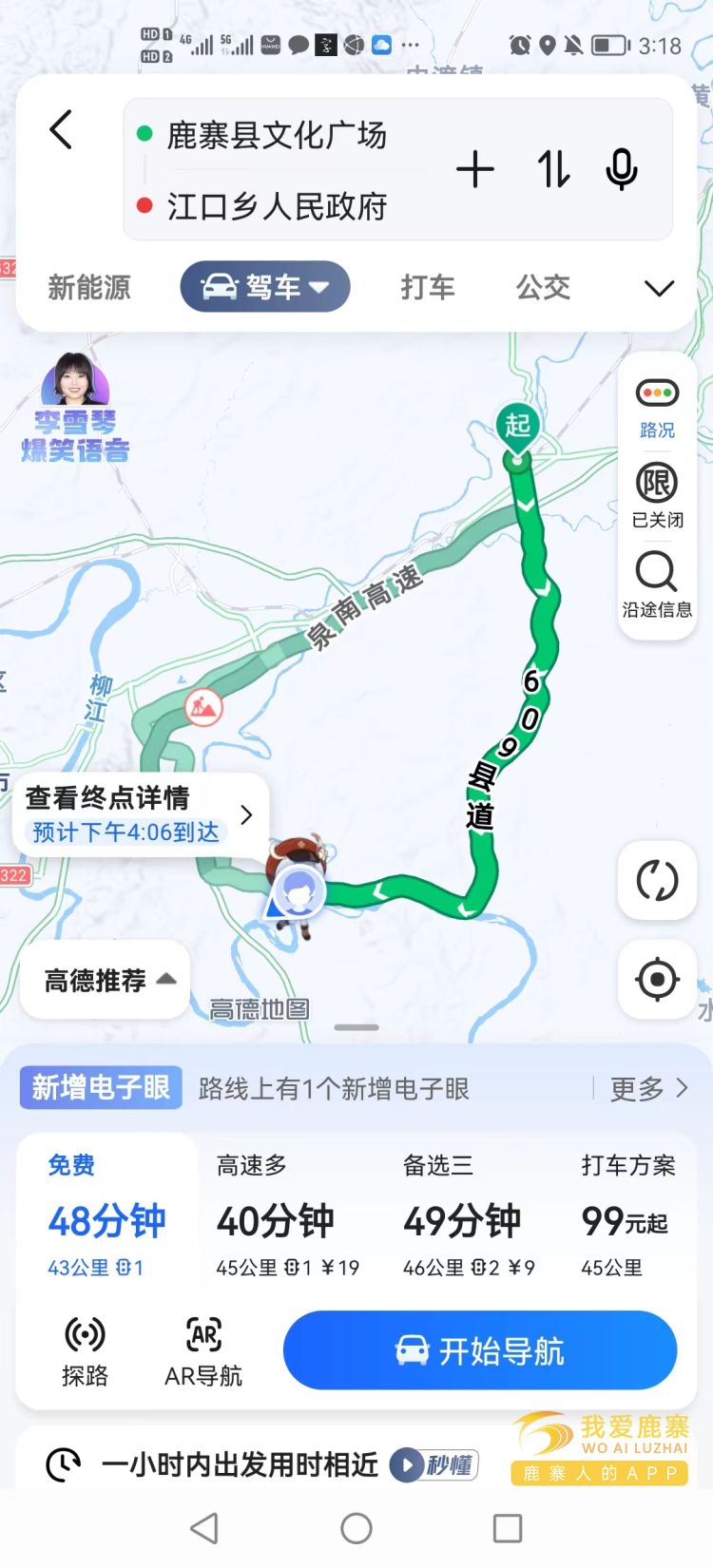
Task: Expand more travel modes chevron
Action: click(659, 288)
